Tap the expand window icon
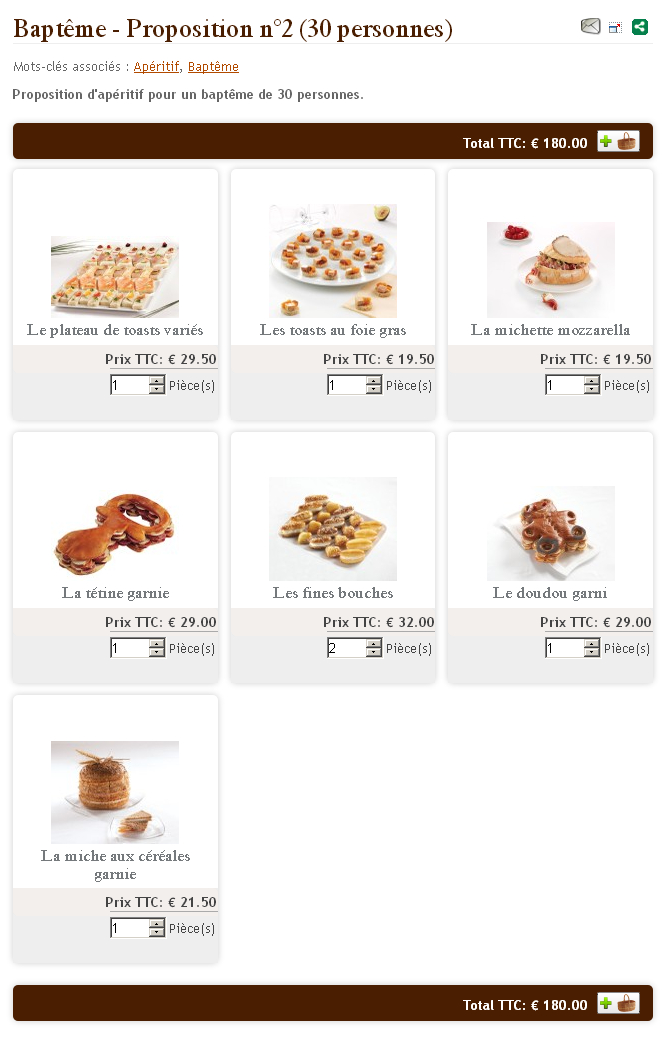Image resolution: width=665 pixels, height=1061 pixels. pyautogui.click(x=615, y=28)
